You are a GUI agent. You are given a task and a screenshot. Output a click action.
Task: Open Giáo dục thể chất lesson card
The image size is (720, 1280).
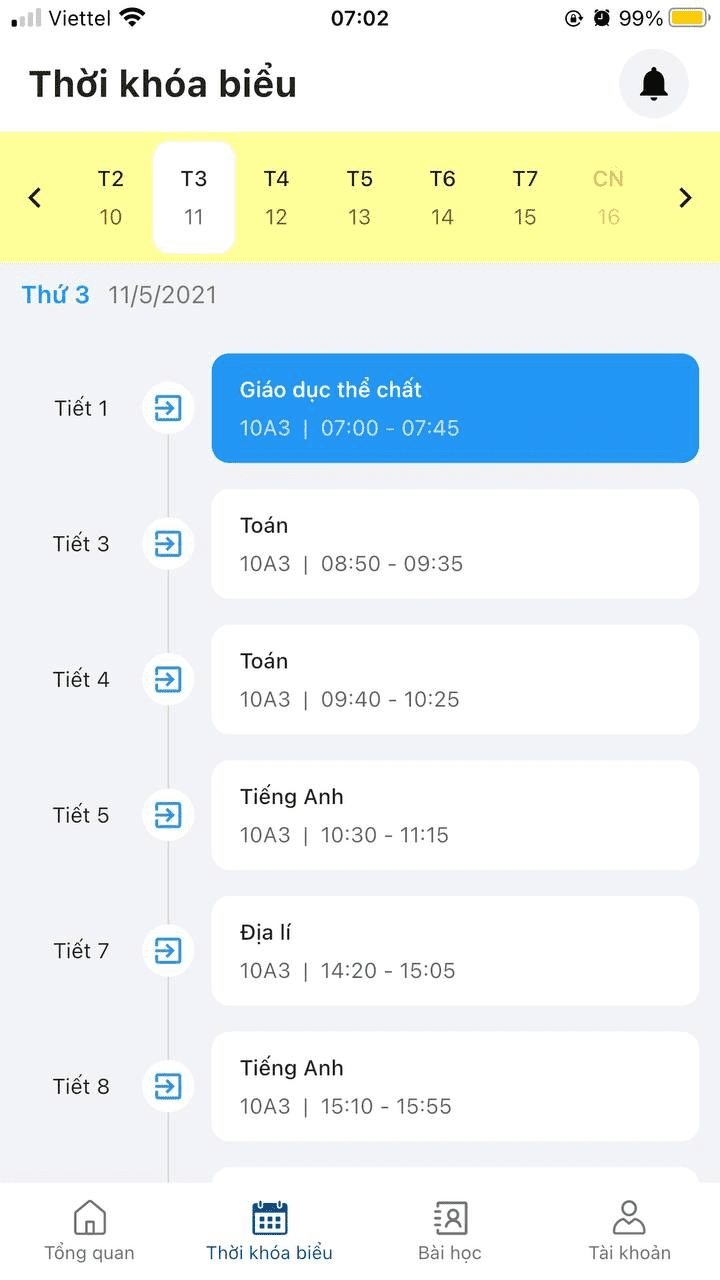click(455, 408)
